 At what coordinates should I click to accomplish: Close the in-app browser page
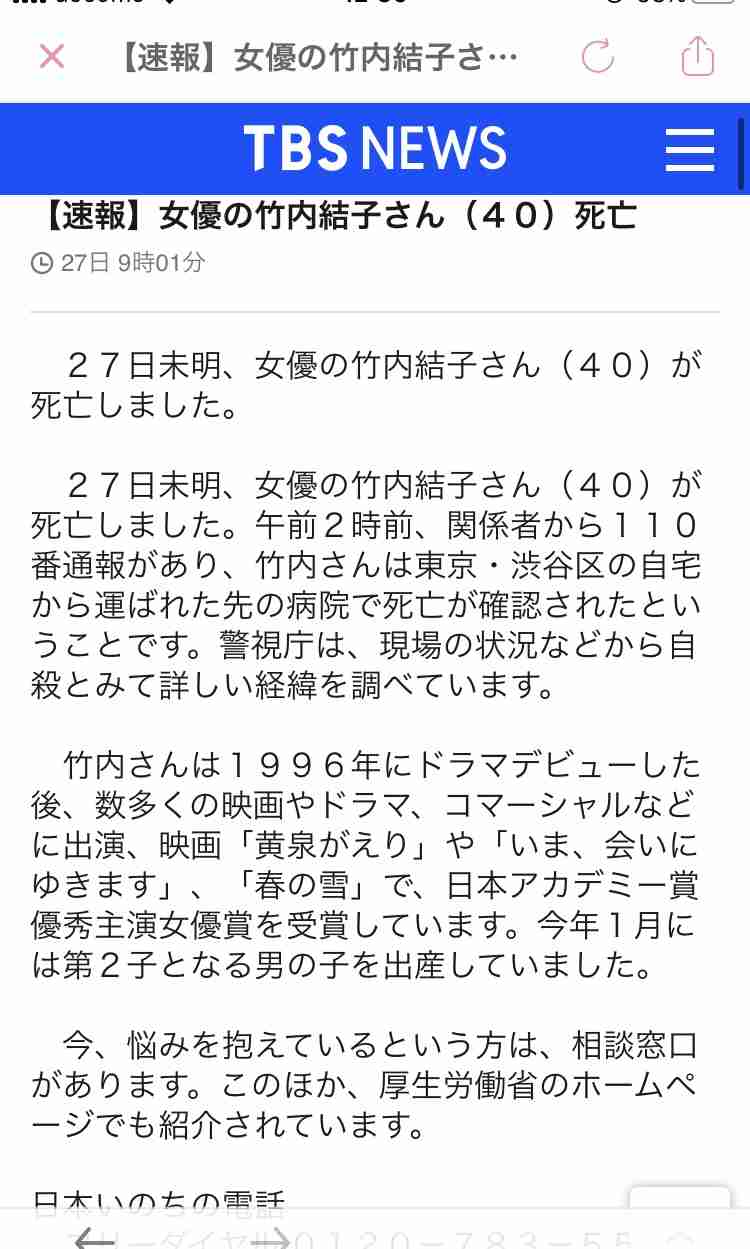click(52, 57)
